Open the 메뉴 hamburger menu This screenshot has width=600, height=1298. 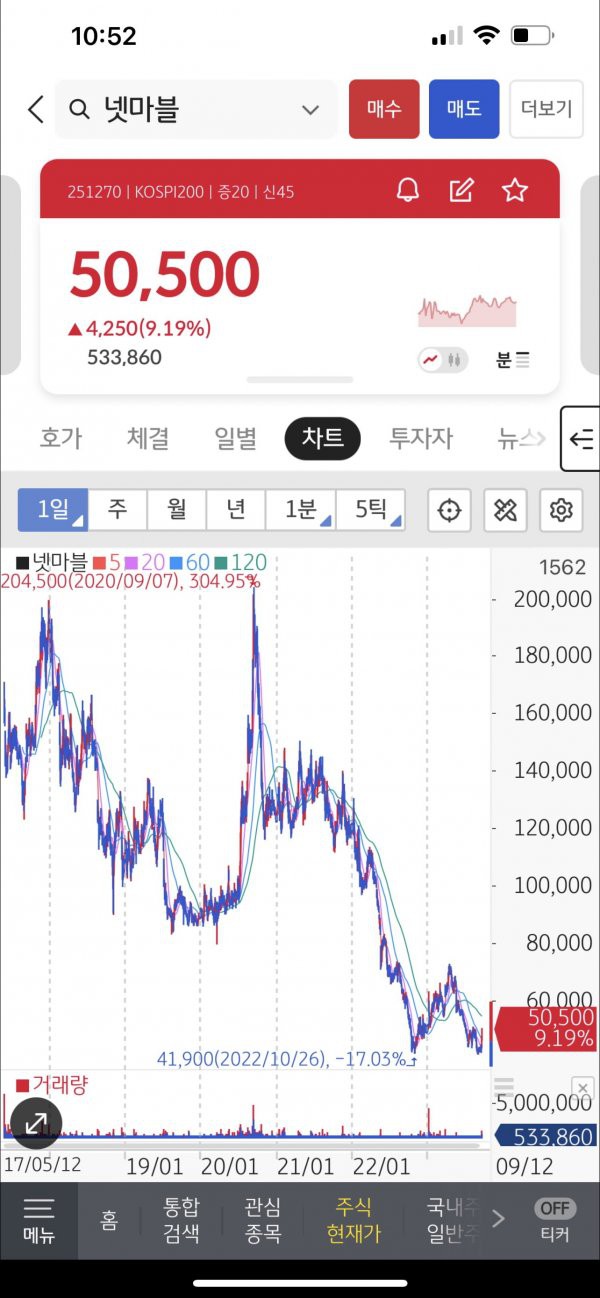tap(39, 1219)
